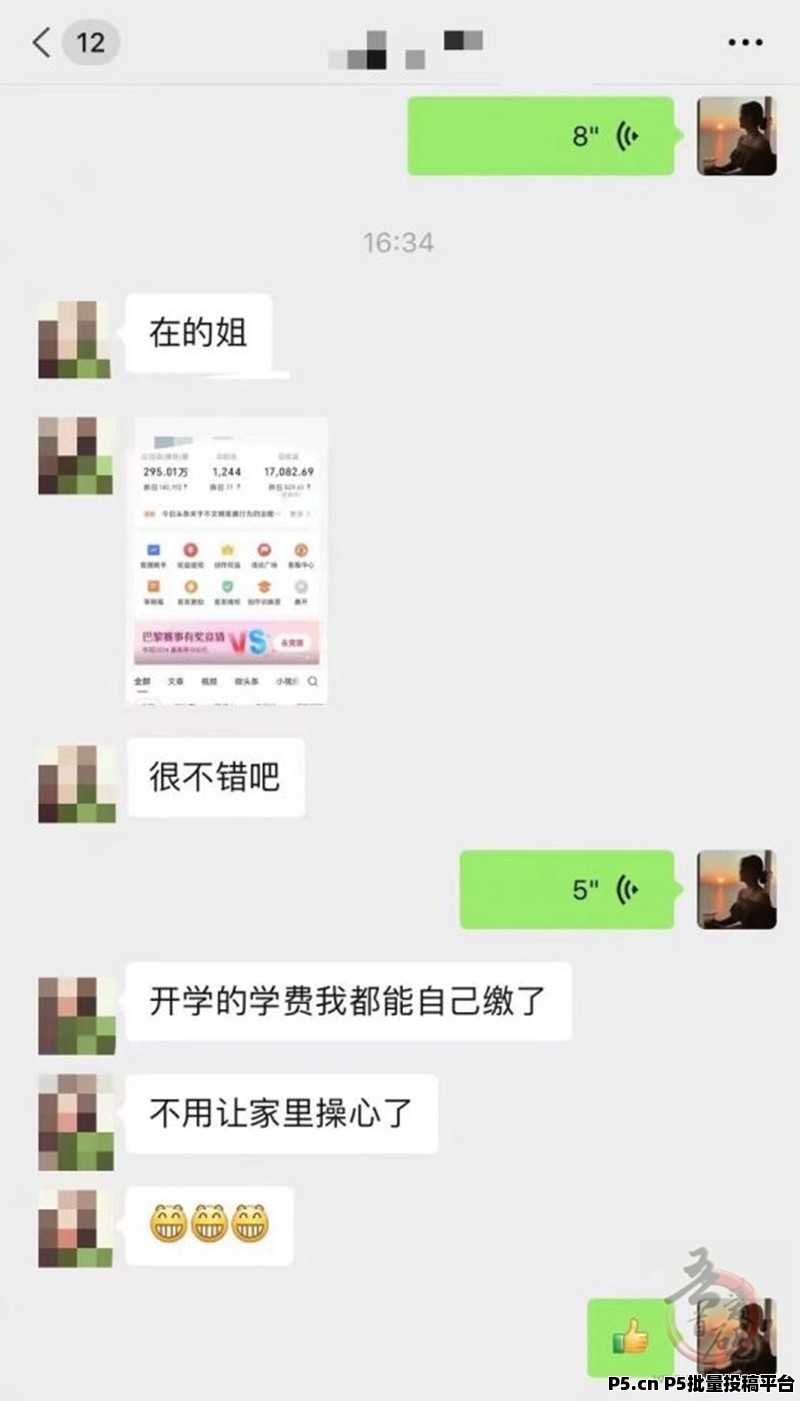Open the chat overflow menu

(x=745, y=42)
